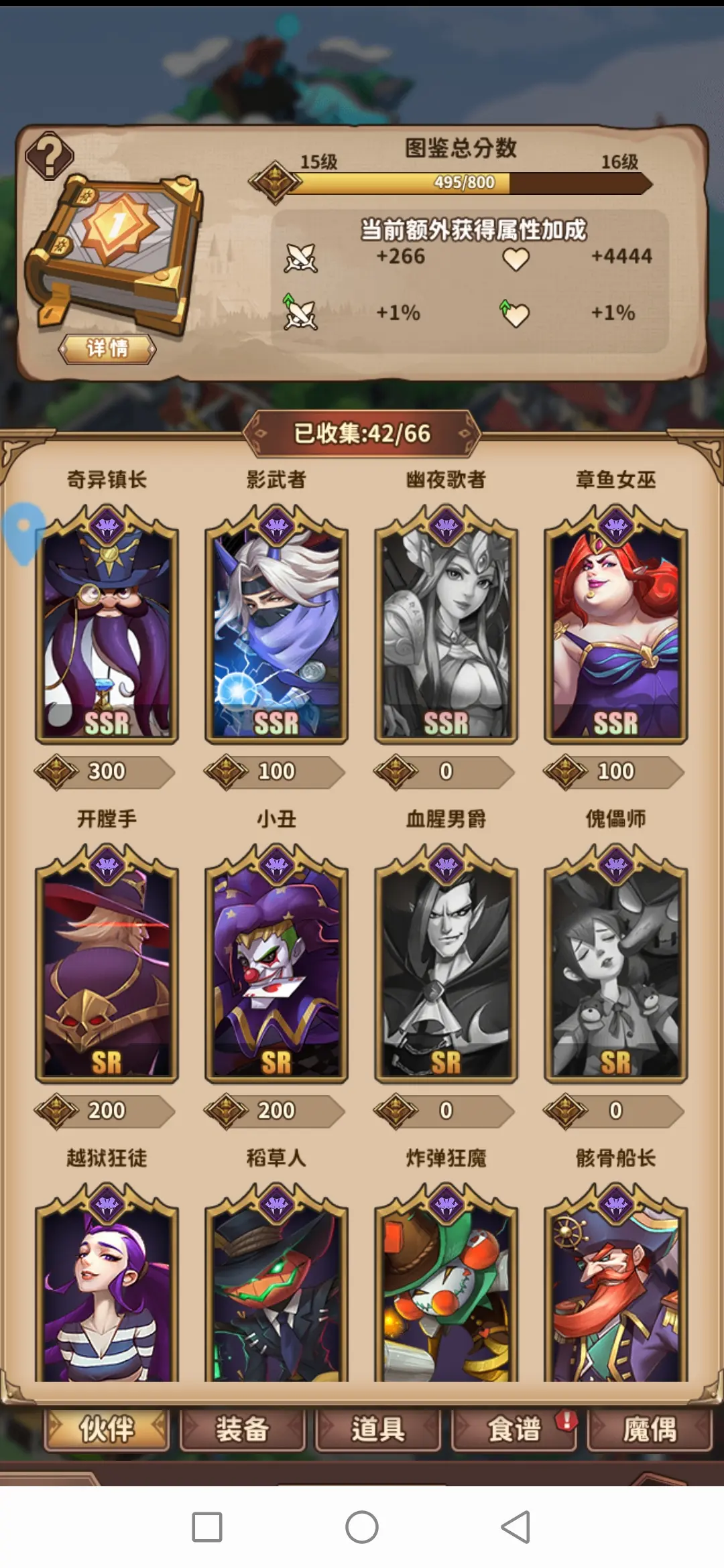The image size is (724, 1568).
Task: Tap the 详情 details button
Action: pos(107,348)
